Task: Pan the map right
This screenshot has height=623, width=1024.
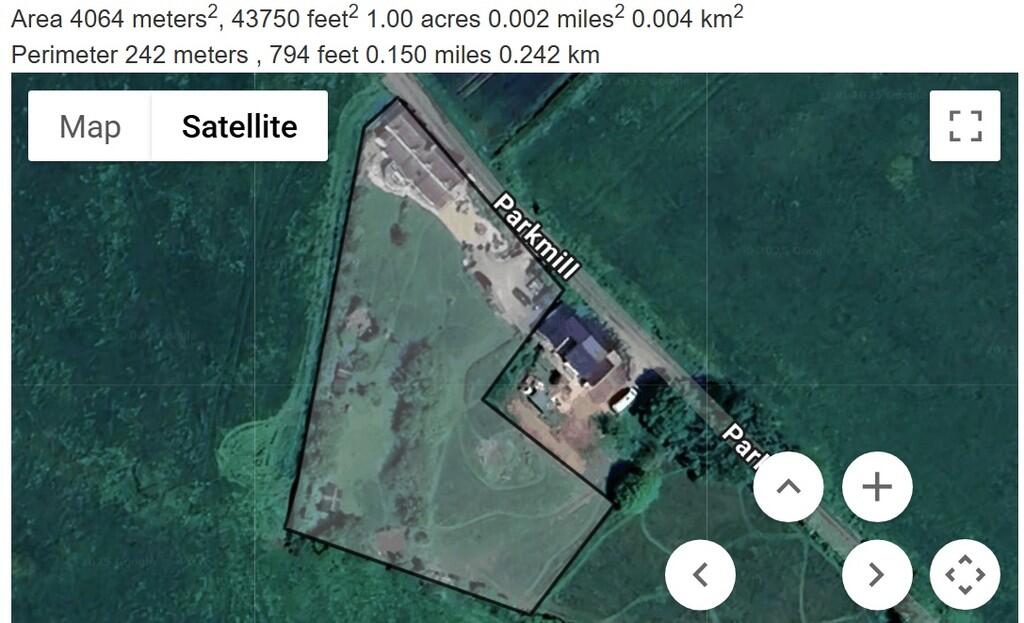Action: (877, 575)
